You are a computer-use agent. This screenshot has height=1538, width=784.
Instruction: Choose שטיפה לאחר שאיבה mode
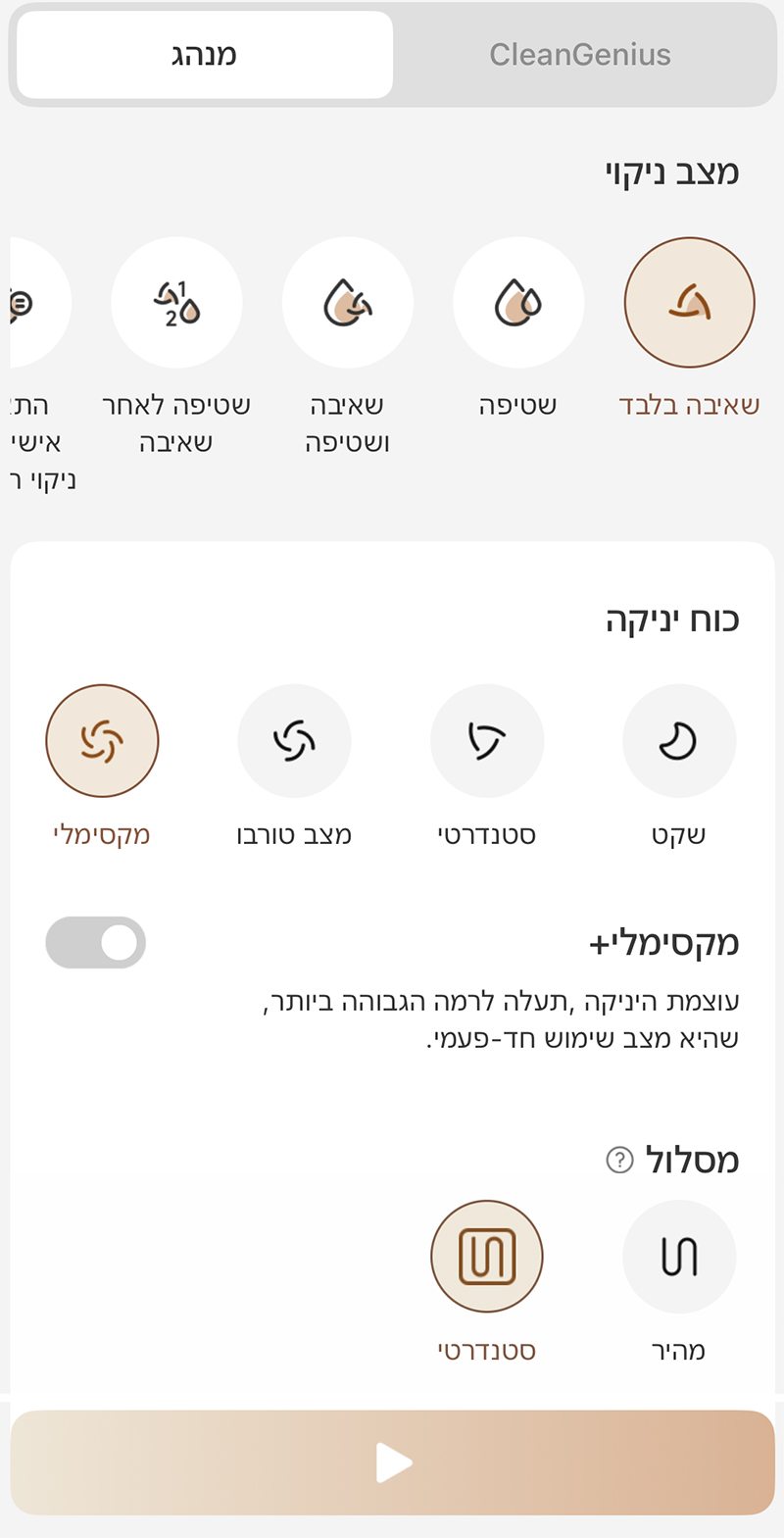(x=176, y=303)
